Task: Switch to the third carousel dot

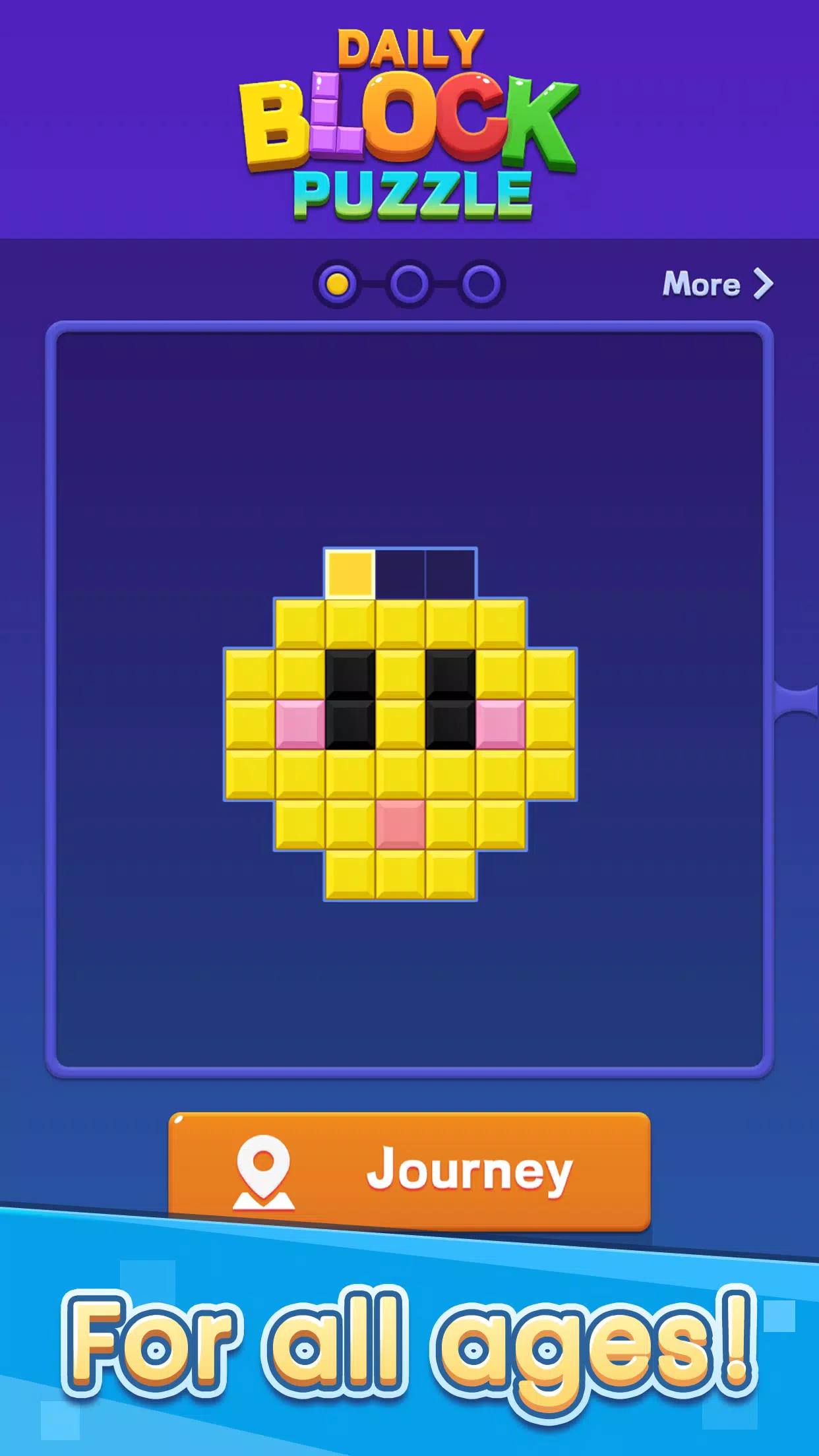Action: pos(481,284)
